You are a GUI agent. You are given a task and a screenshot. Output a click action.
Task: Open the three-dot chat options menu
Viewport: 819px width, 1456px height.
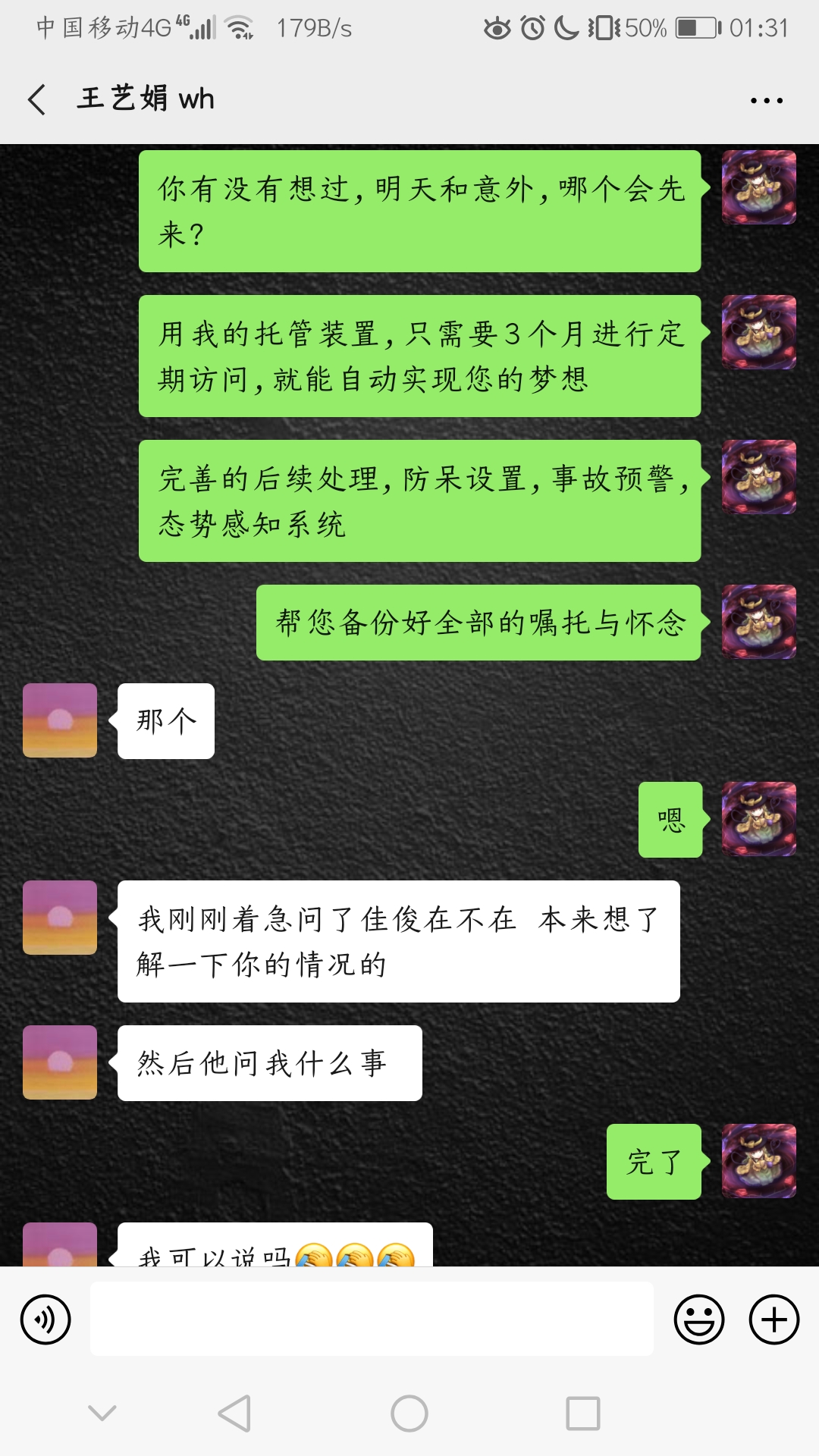pyautogui.click(x=766, y=100)
